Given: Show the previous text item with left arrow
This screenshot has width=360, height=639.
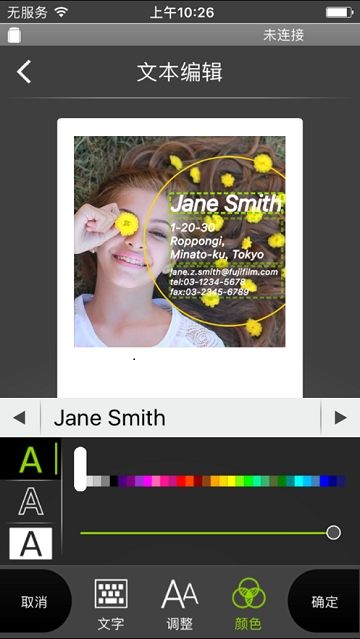Looking at the screenshot, I should point(19,417).
